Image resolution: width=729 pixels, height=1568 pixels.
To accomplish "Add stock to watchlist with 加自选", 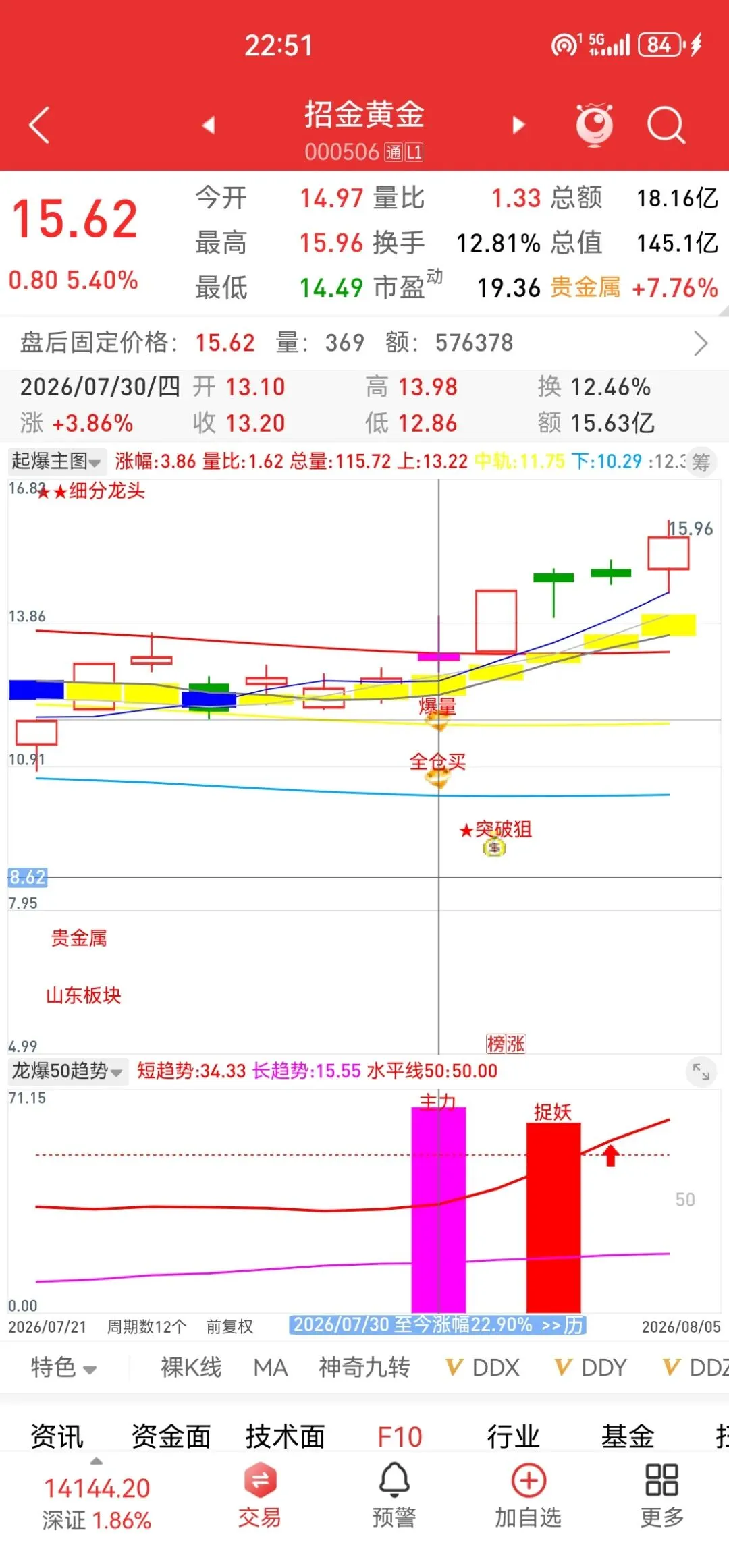I will tap(529, 1495).
